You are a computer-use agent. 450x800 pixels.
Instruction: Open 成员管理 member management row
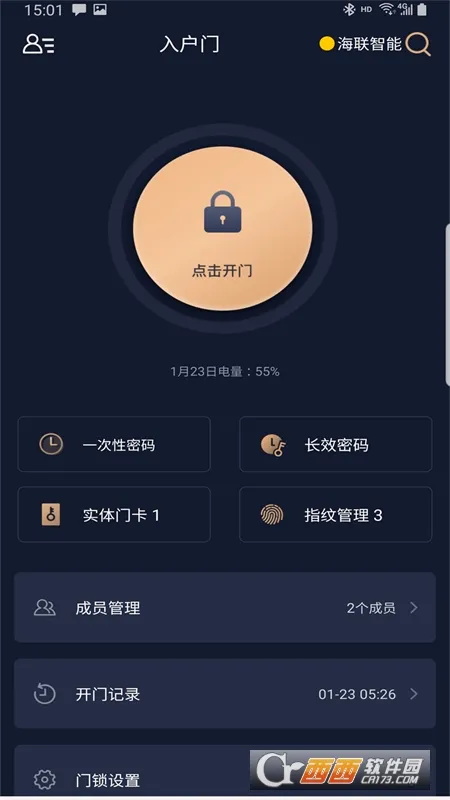pos(225,607)
